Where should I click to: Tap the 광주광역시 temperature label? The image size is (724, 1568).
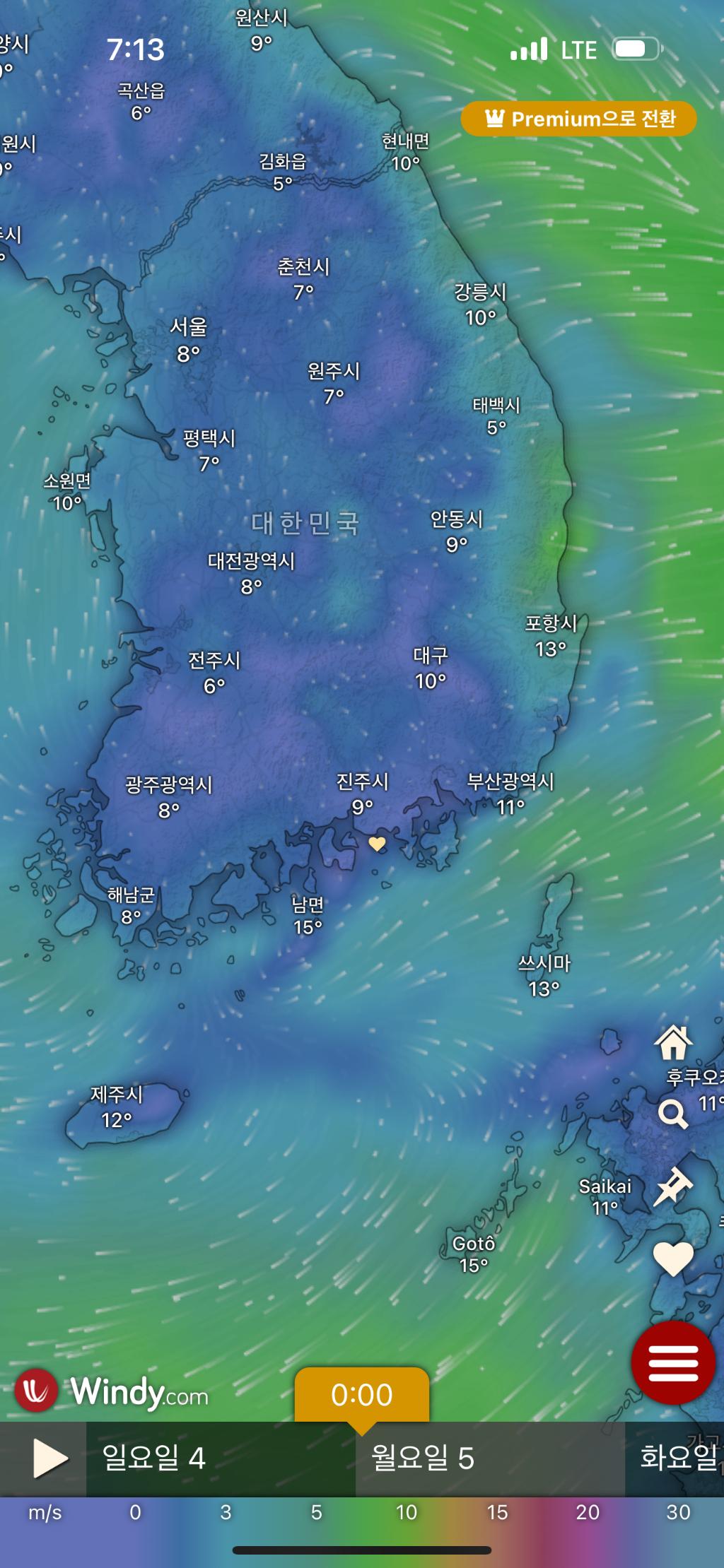click(169, 797)
